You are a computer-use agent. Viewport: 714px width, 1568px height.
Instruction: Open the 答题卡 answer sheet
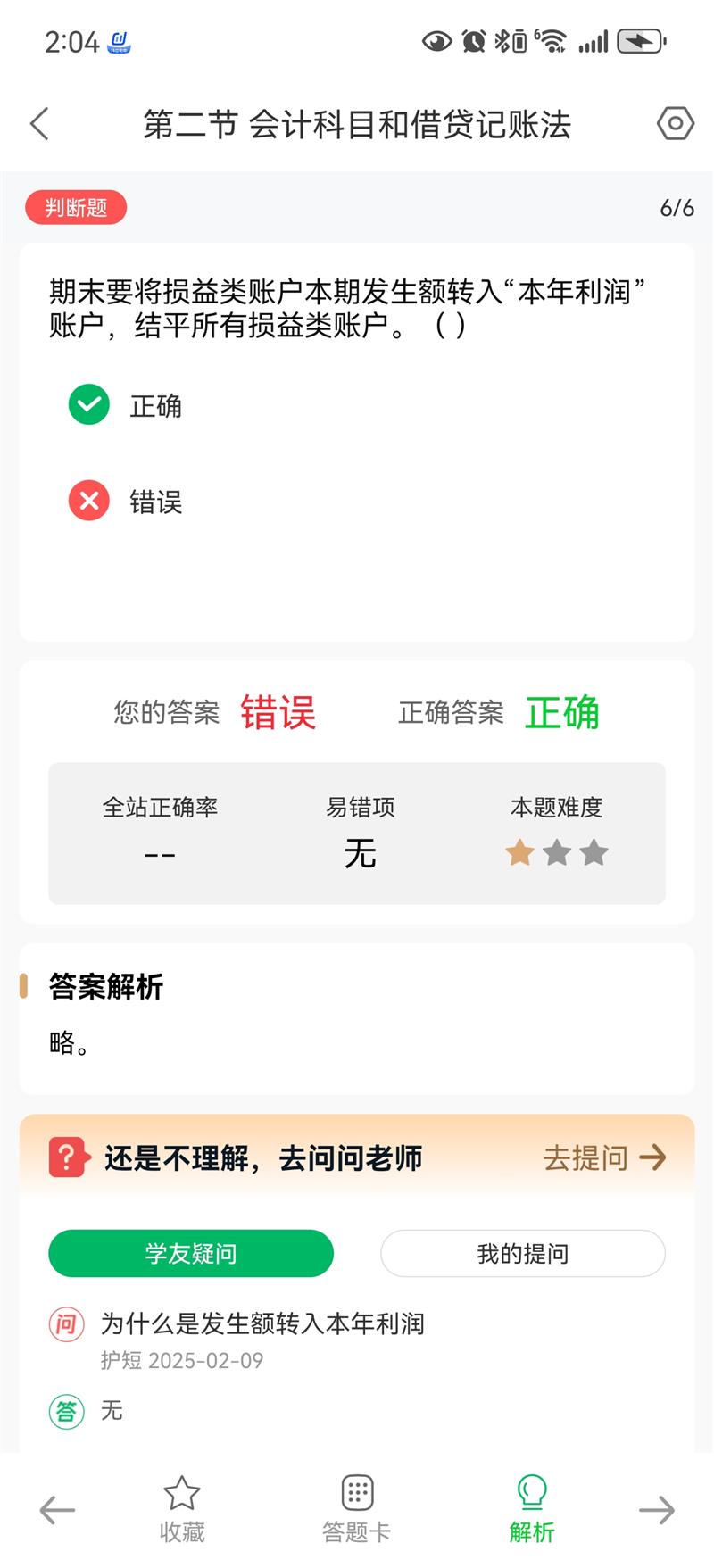tap(357, 1510)
